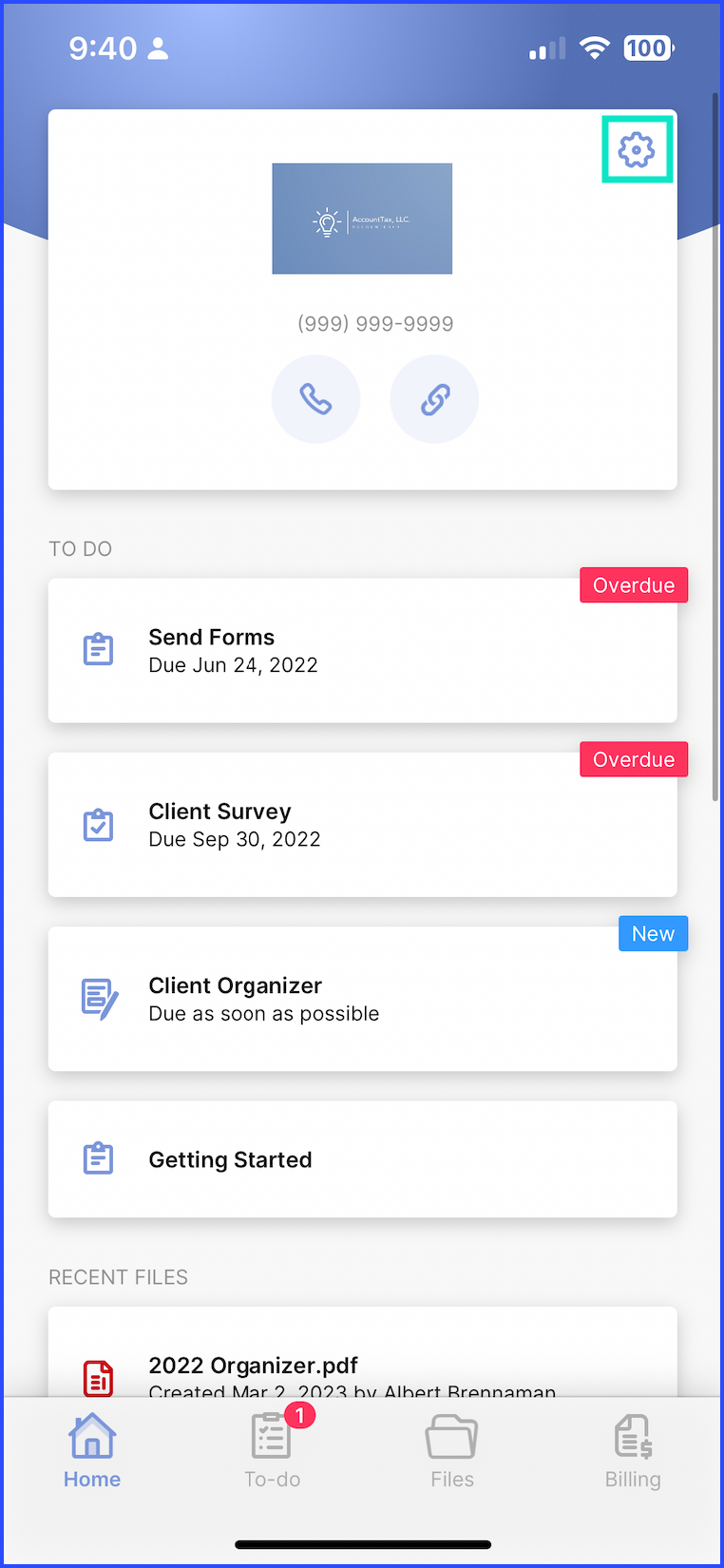Open the Client Organizer item
Viewport: 724px width, 1568px height.
[x=362, y=999]
